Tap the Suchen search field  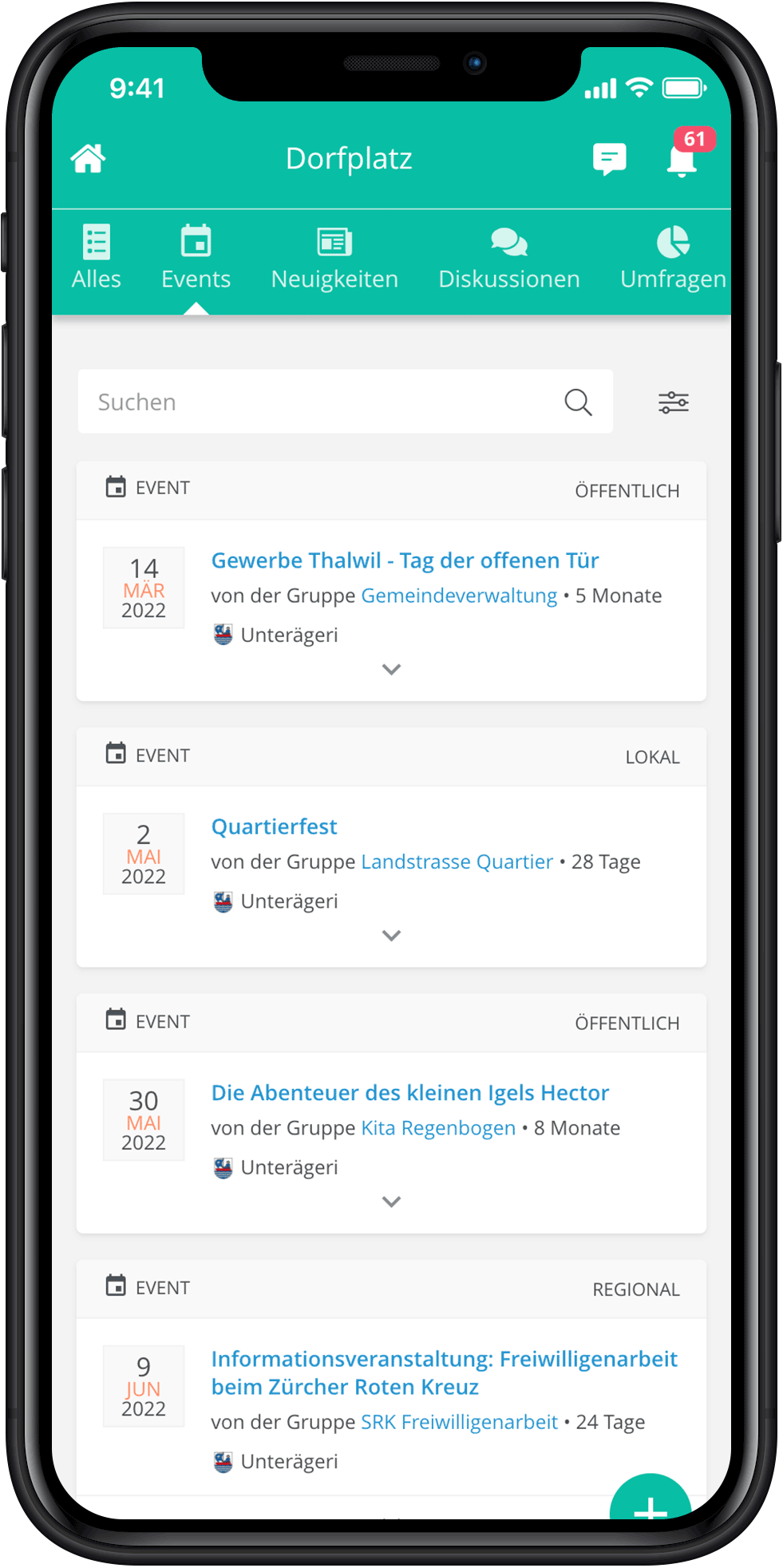[x=346, y=402]
